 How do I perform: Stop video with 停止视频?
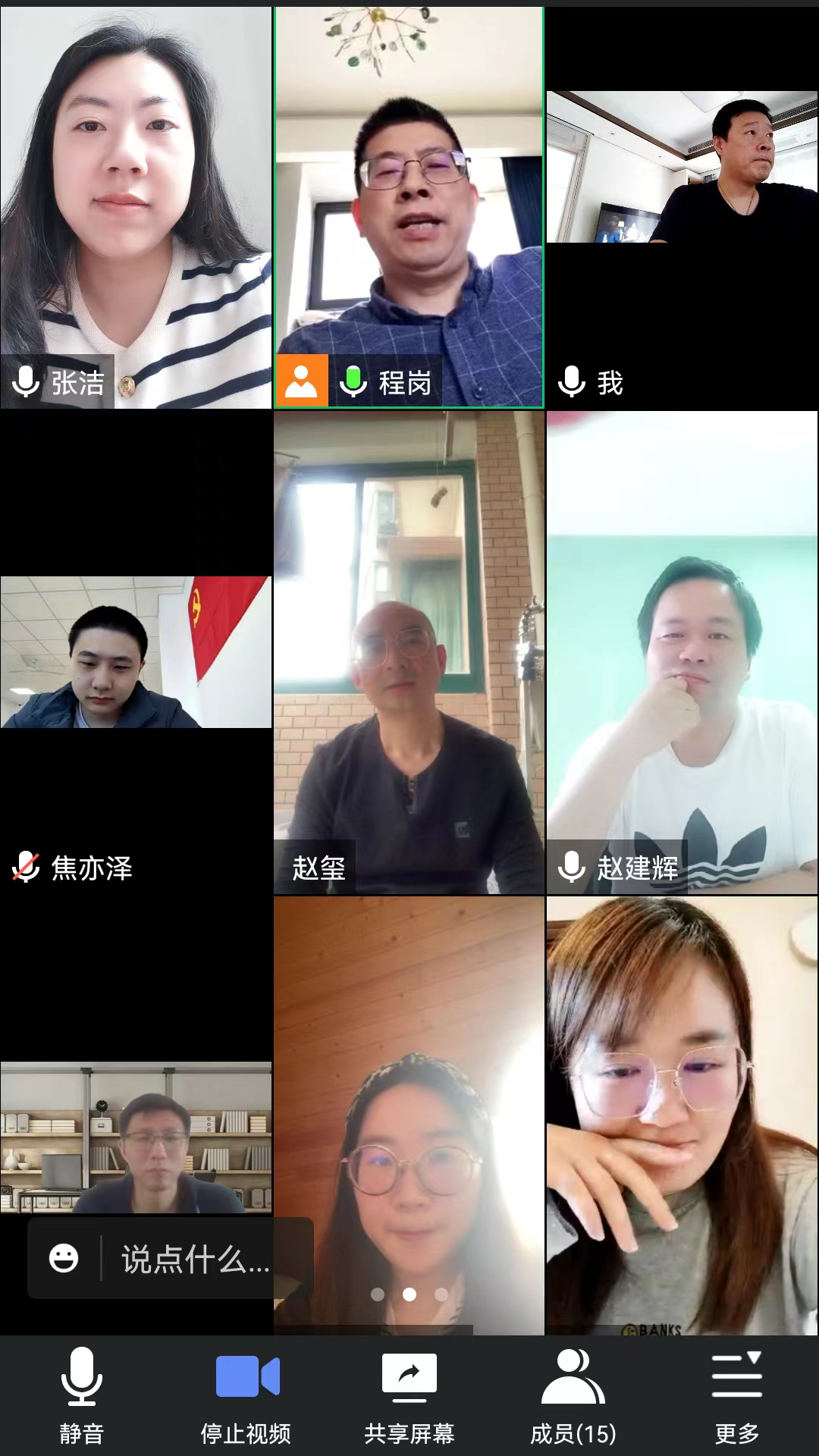click(x=246, y=1397)
